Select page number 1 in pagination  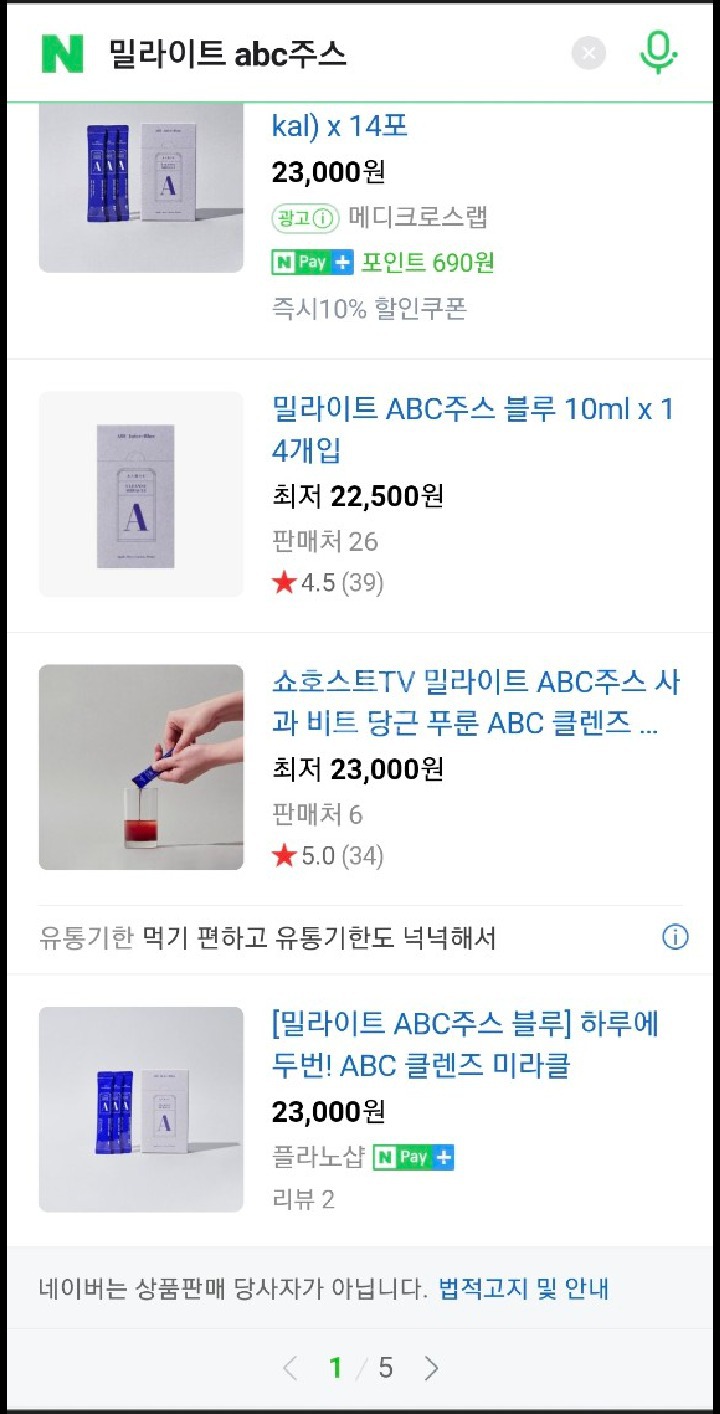(x=336, y=1368)
